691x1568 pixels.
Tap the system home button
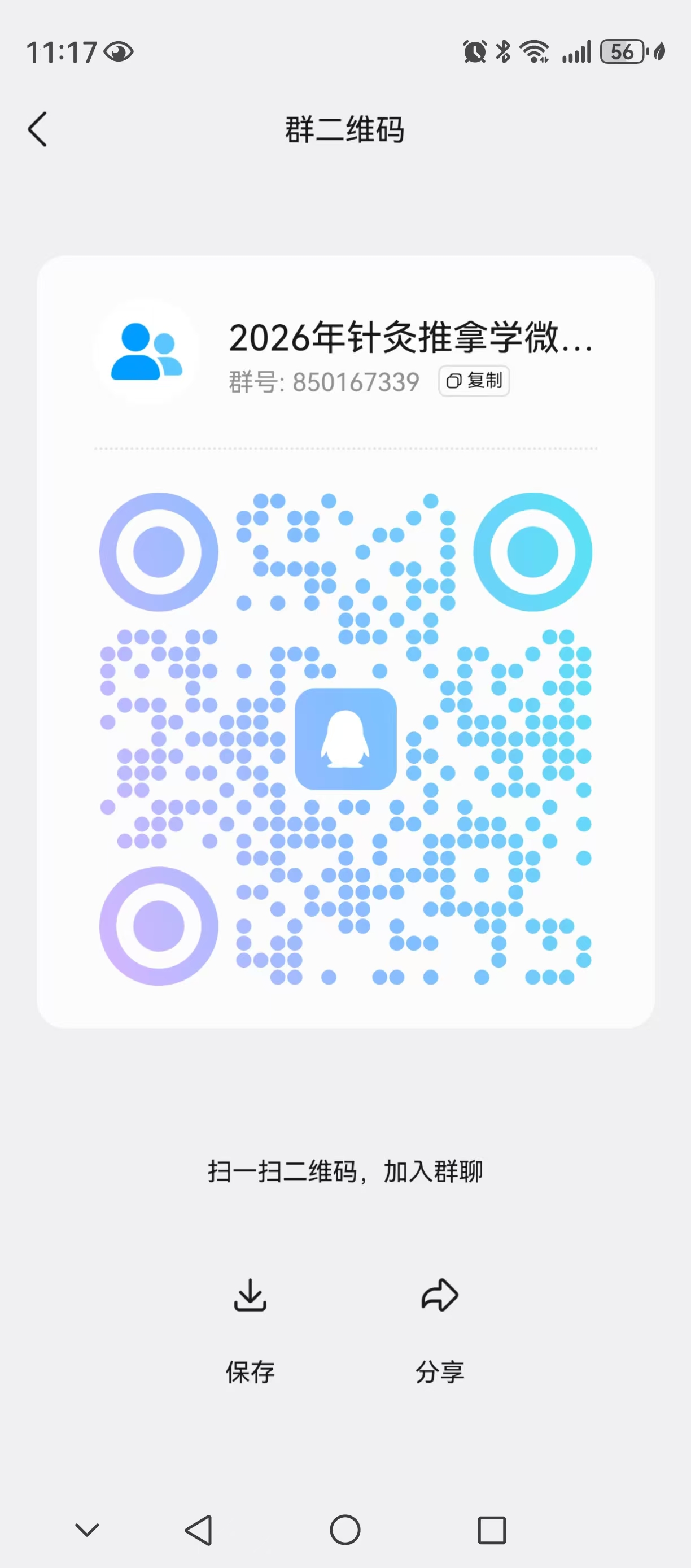[345, 1530]
